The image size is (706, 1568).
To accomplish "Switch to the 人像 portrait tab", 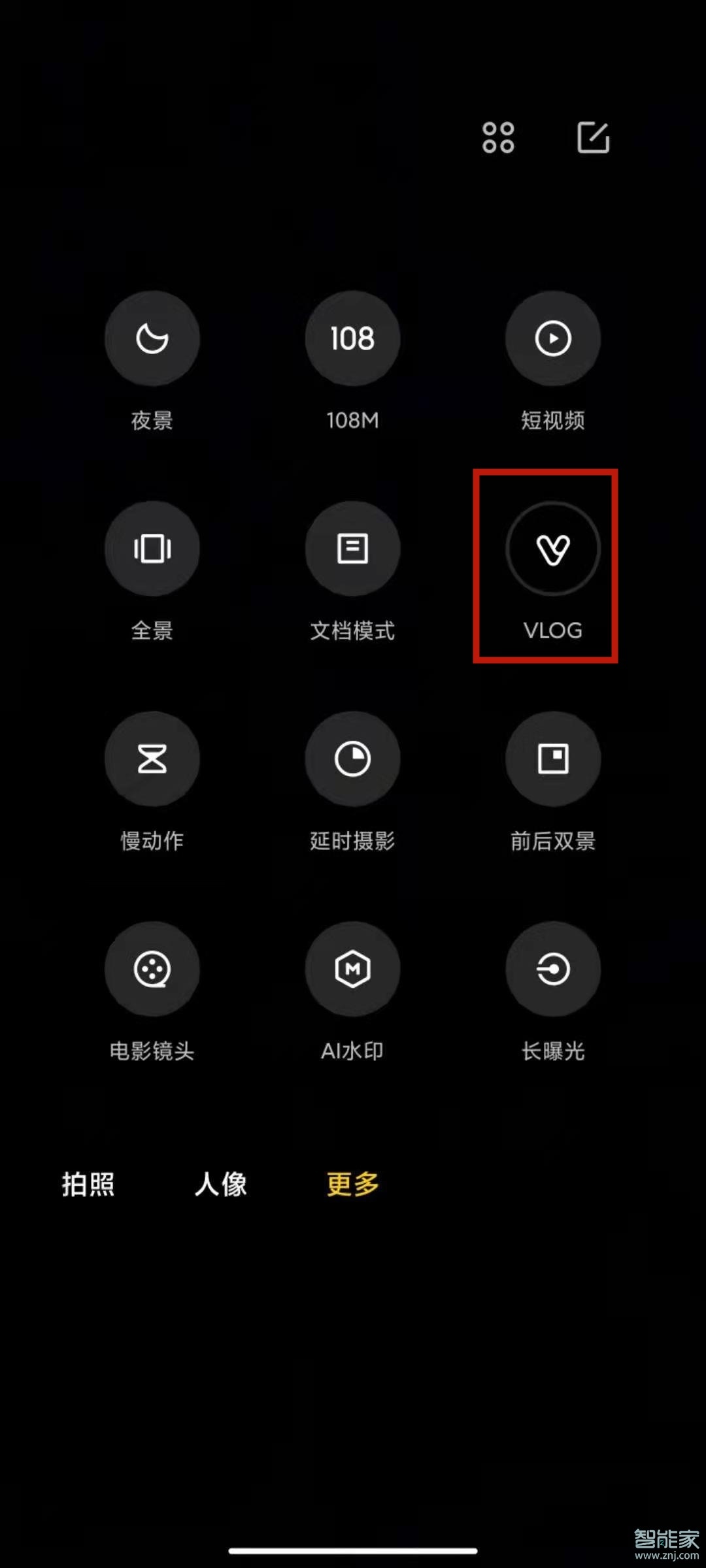I will point(221,1184).
